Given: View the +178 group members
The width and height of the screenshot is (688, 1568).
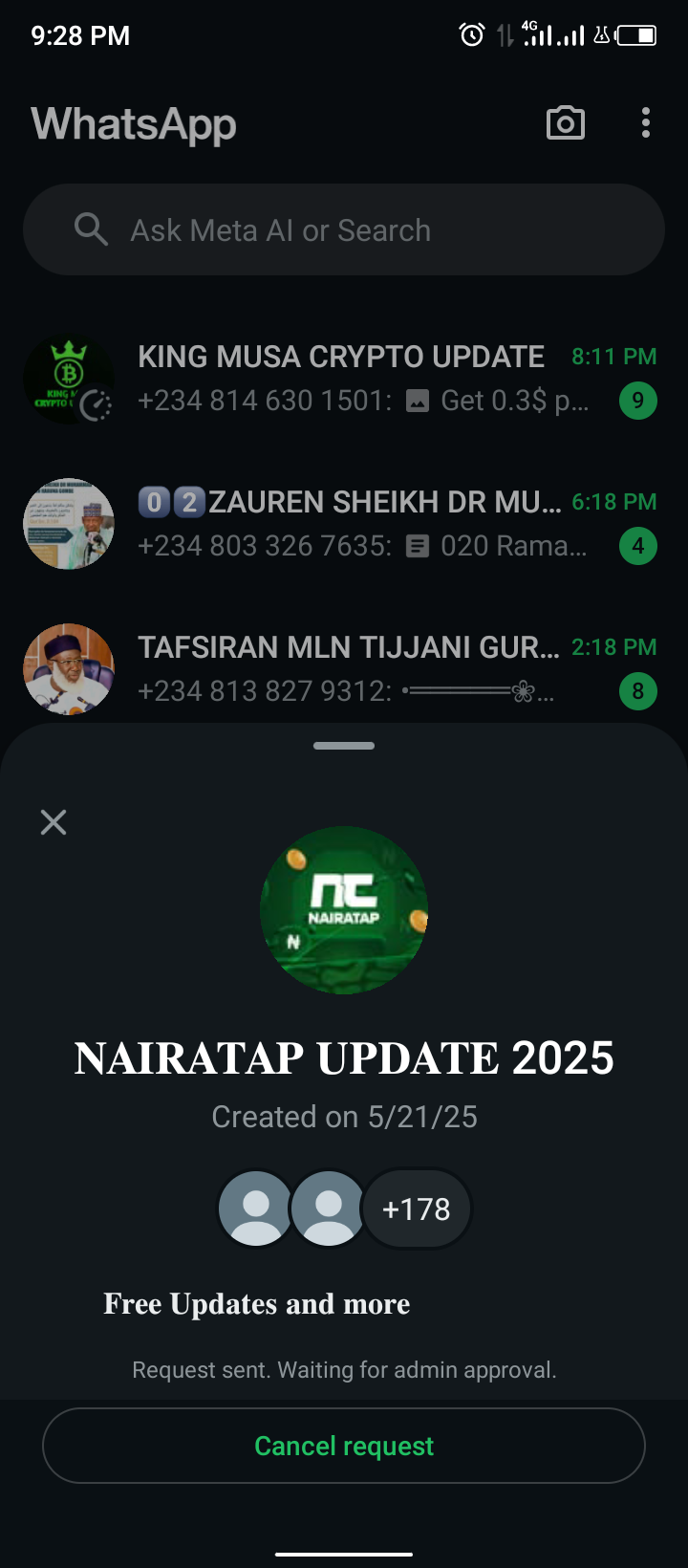Looking at the screenshot, I should click(416, 1209).
